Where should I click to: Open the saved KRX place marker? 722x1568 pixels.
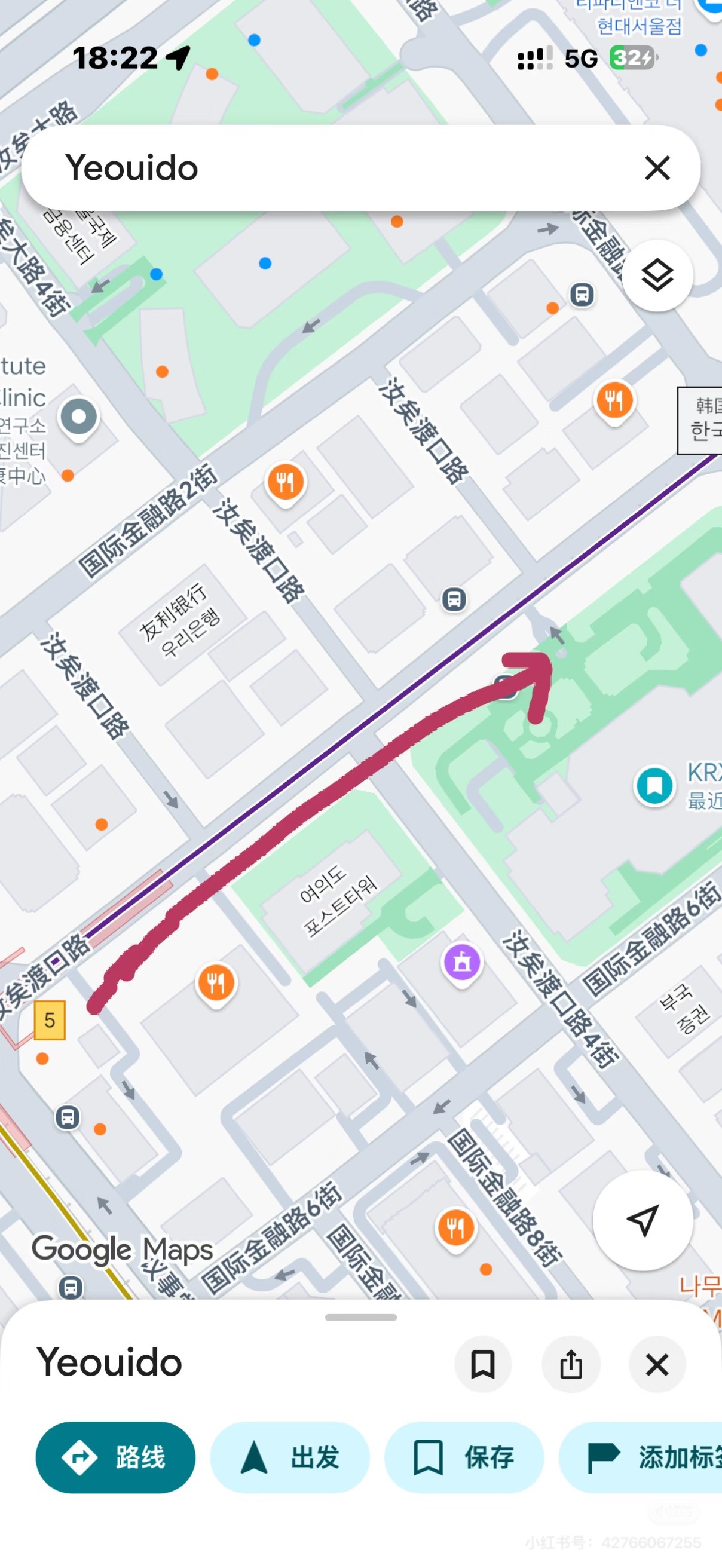click(x=654, y=786)
